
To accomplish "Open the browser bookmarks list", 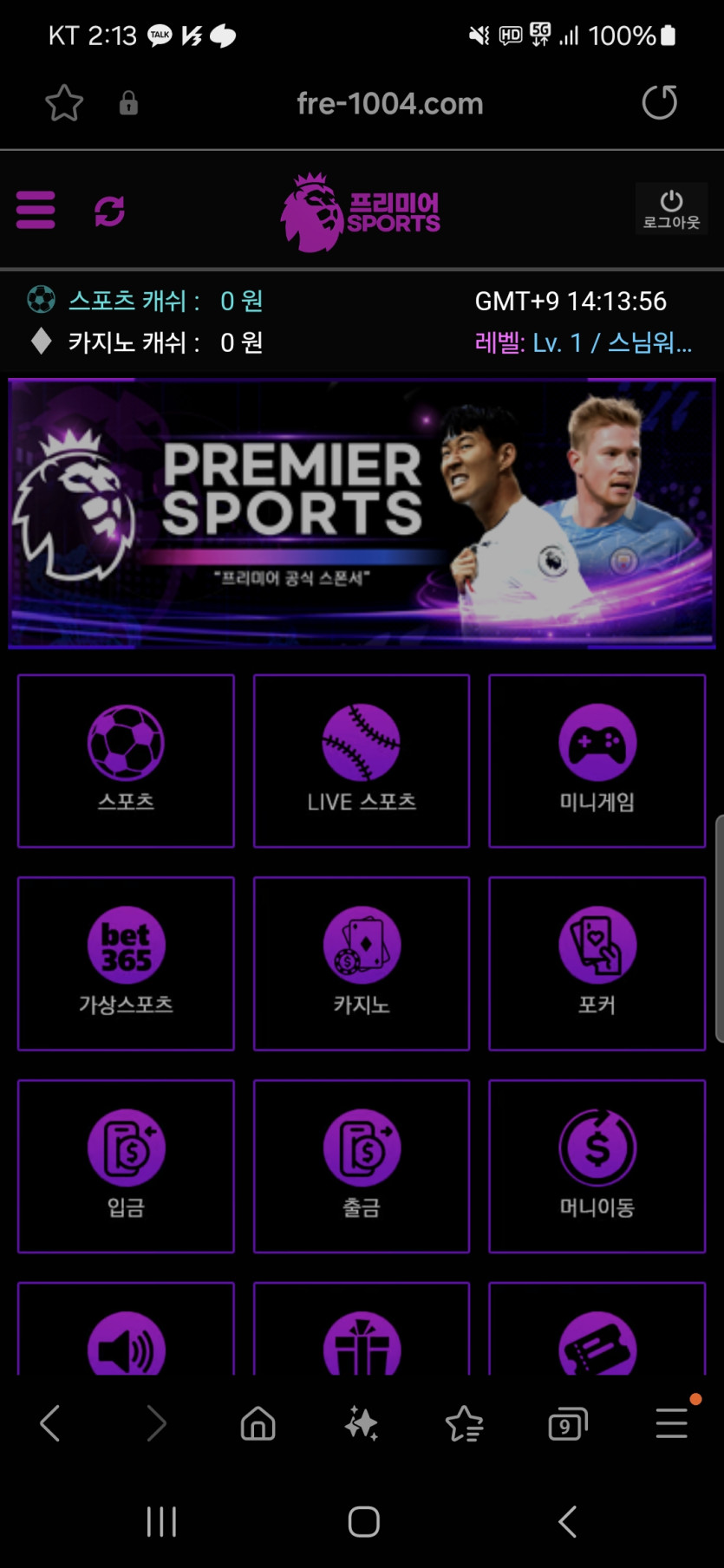I will (x=464, y=1423).
